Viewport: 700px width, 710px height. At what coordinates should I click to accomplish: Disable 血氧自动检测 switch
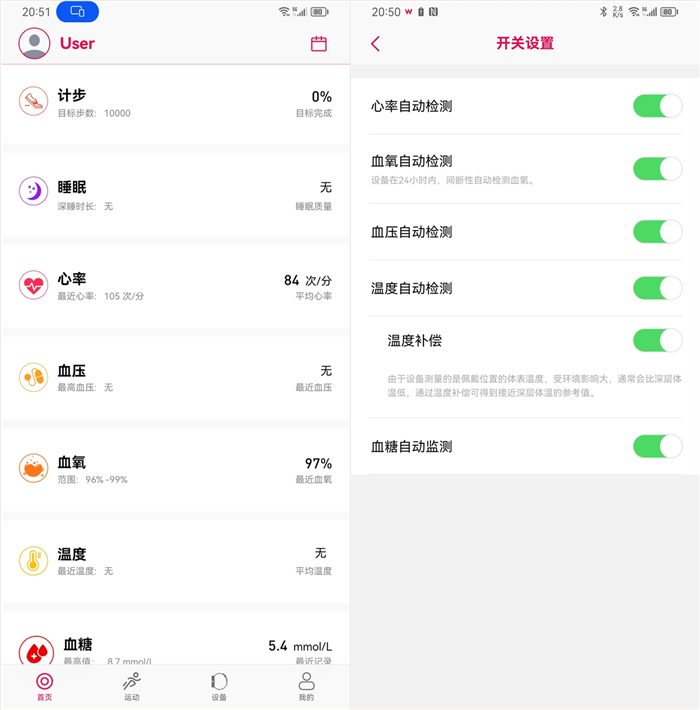pyautogui.click(x=657, y=169)
